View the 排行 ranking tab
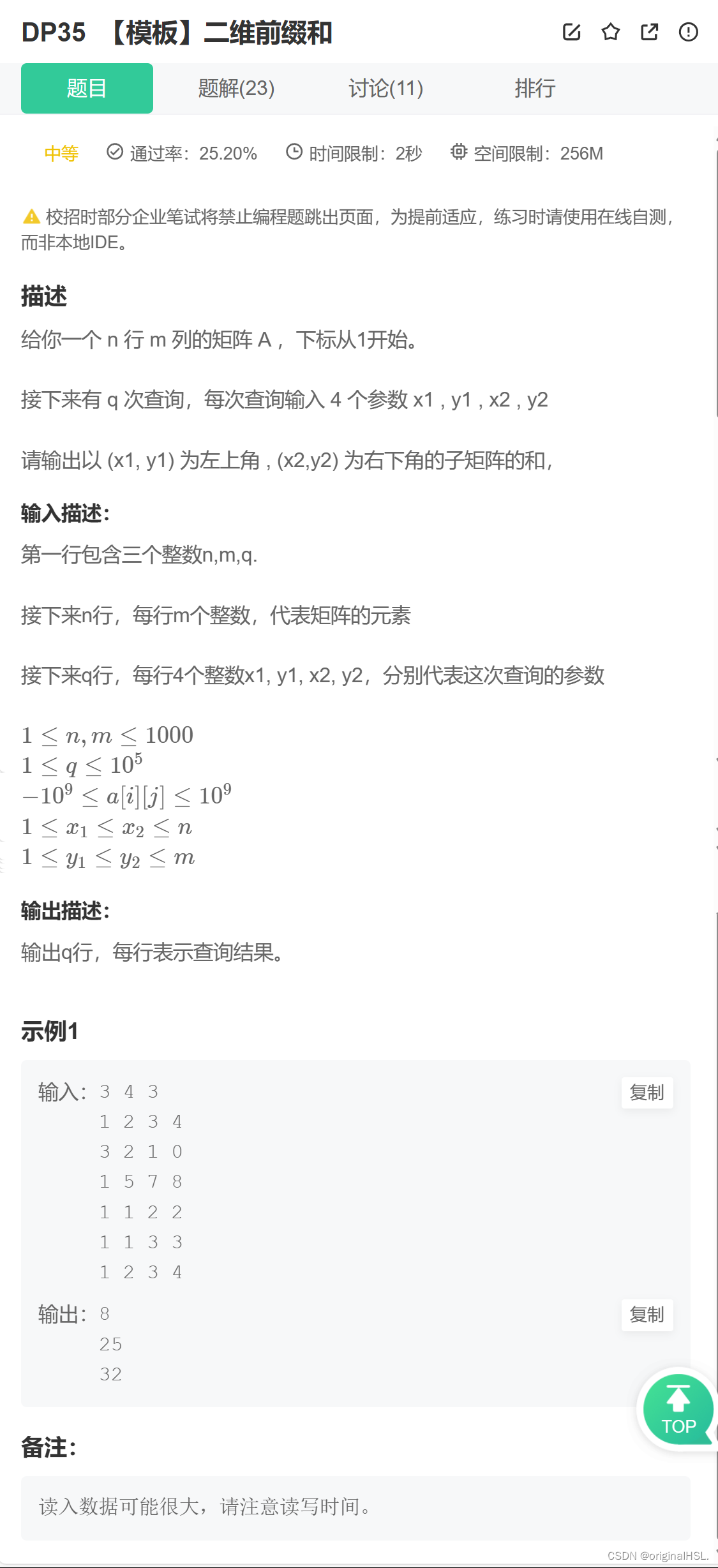718x1568 pixels. coord(535,88)
